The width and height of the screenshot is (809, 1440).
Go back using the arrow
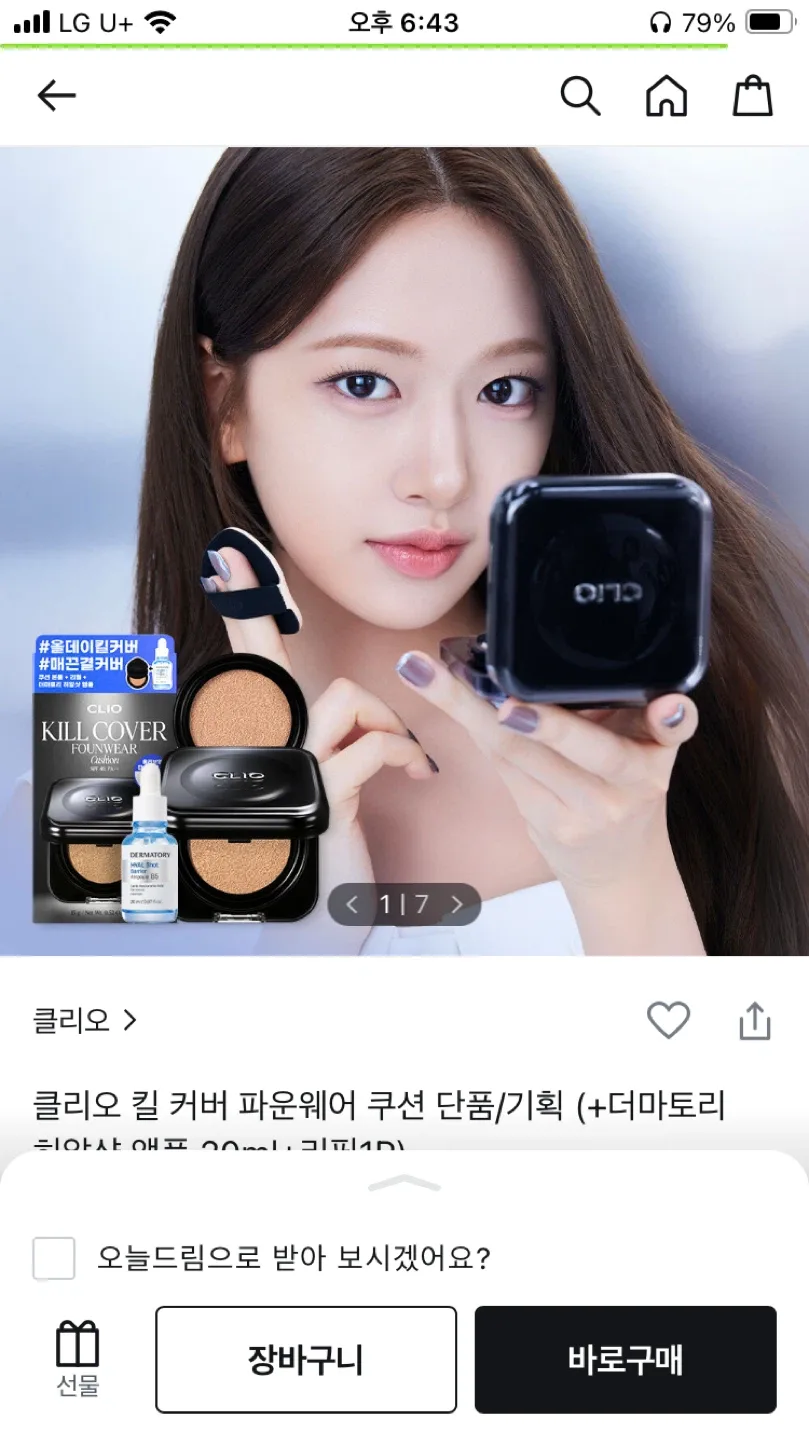point(56,96)
